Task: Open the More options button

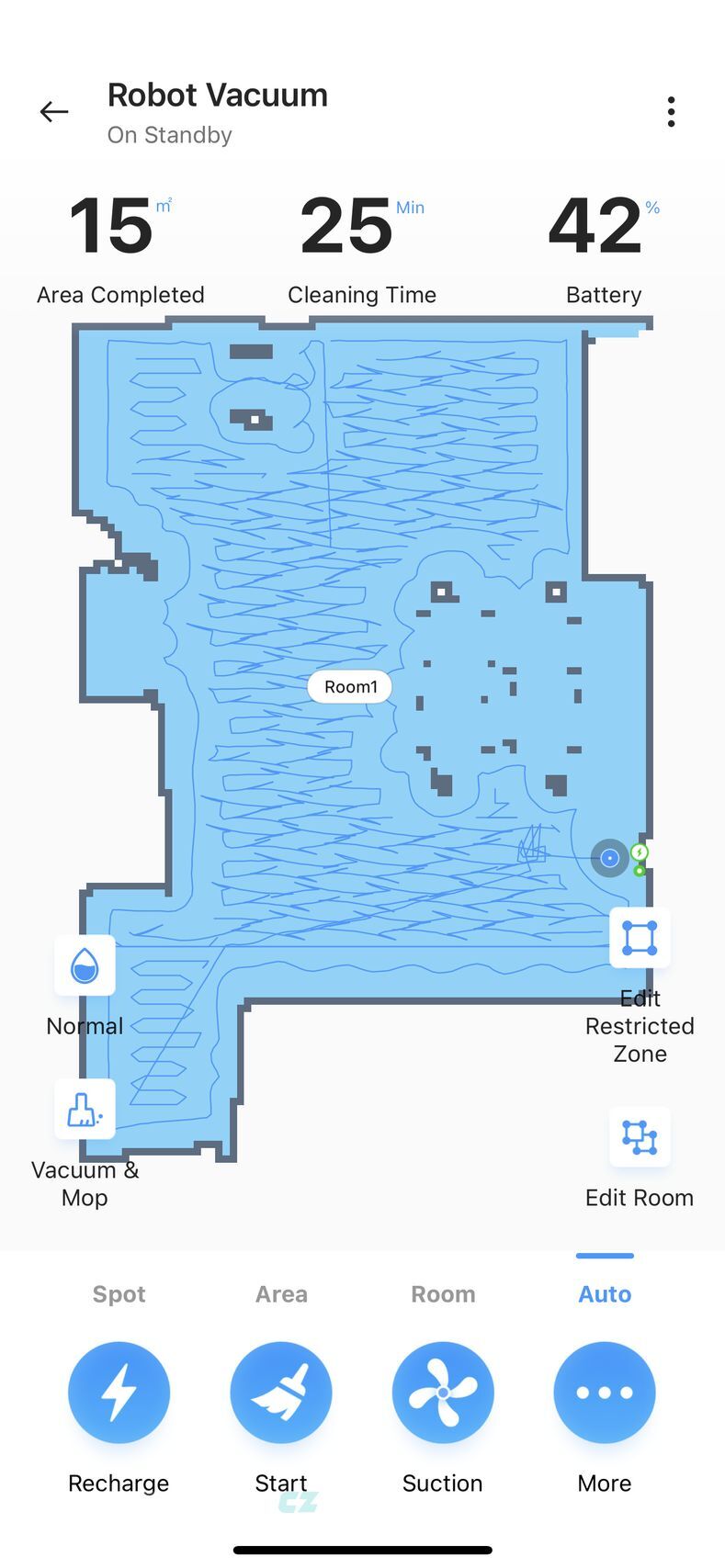Action: 605,1393
